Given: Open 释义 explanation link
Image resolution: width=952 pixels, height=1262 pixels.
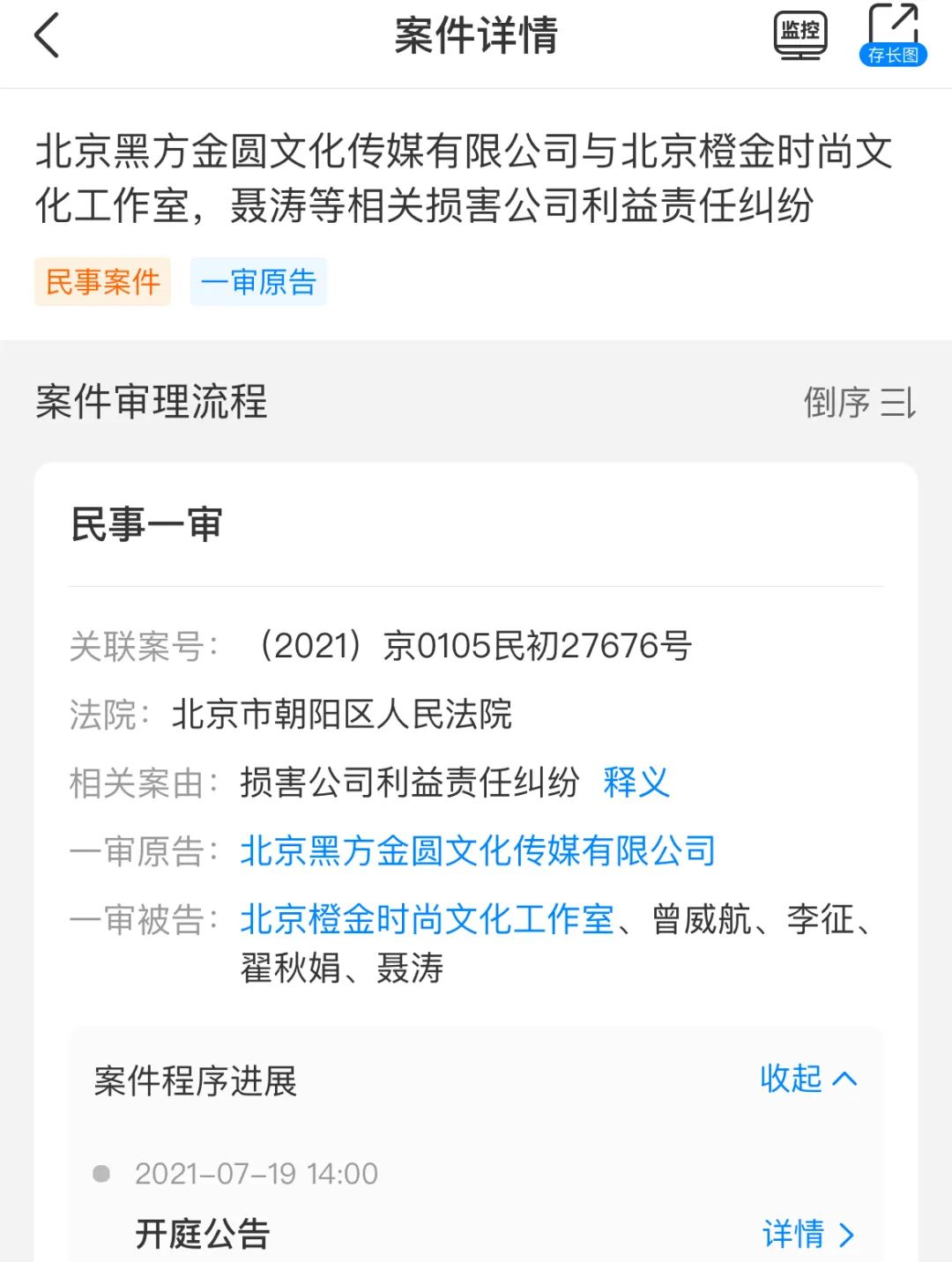Looking at the screenshot, I should pos(636,783).
